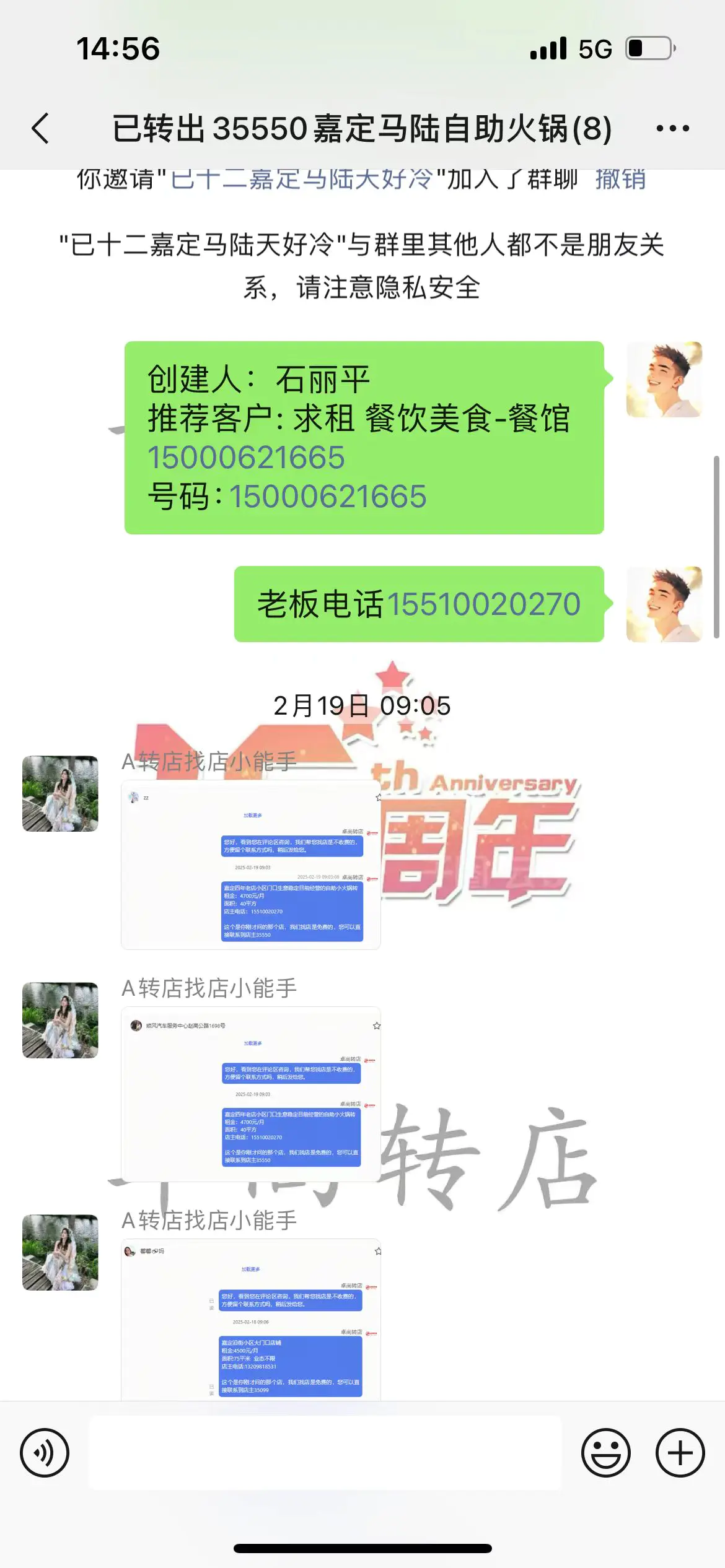Switch to voice message input

click(45, 1453)
